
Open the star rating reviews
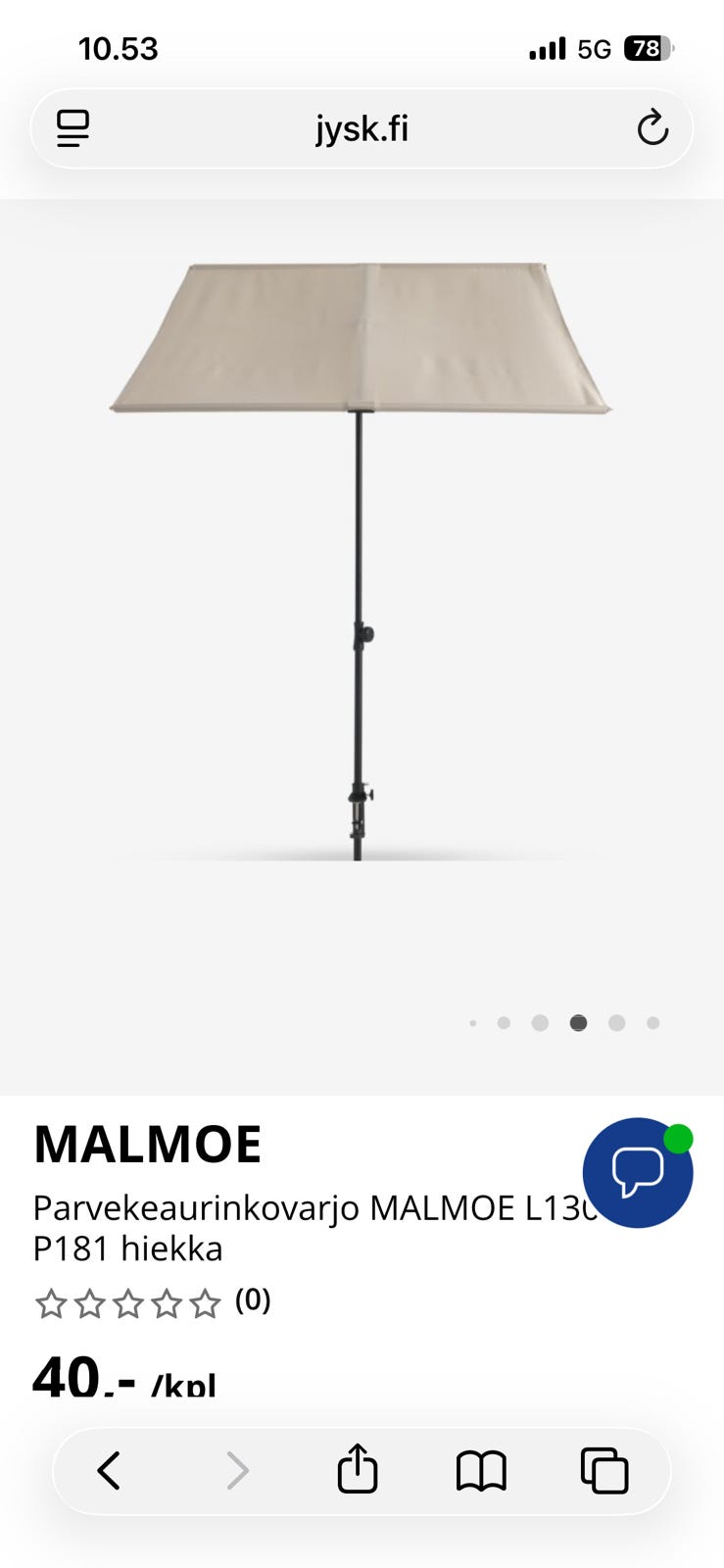pyautogui.click(x=152, y=1302)
